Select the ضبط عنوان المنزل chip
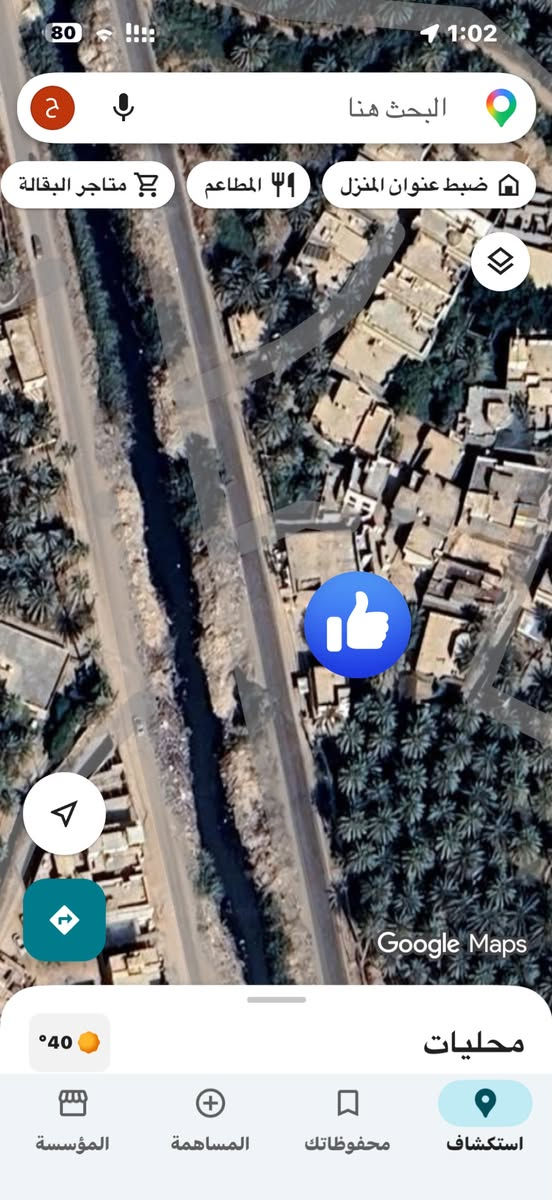Viewport: 552px width, 1200px height. [x=428, y=185]
